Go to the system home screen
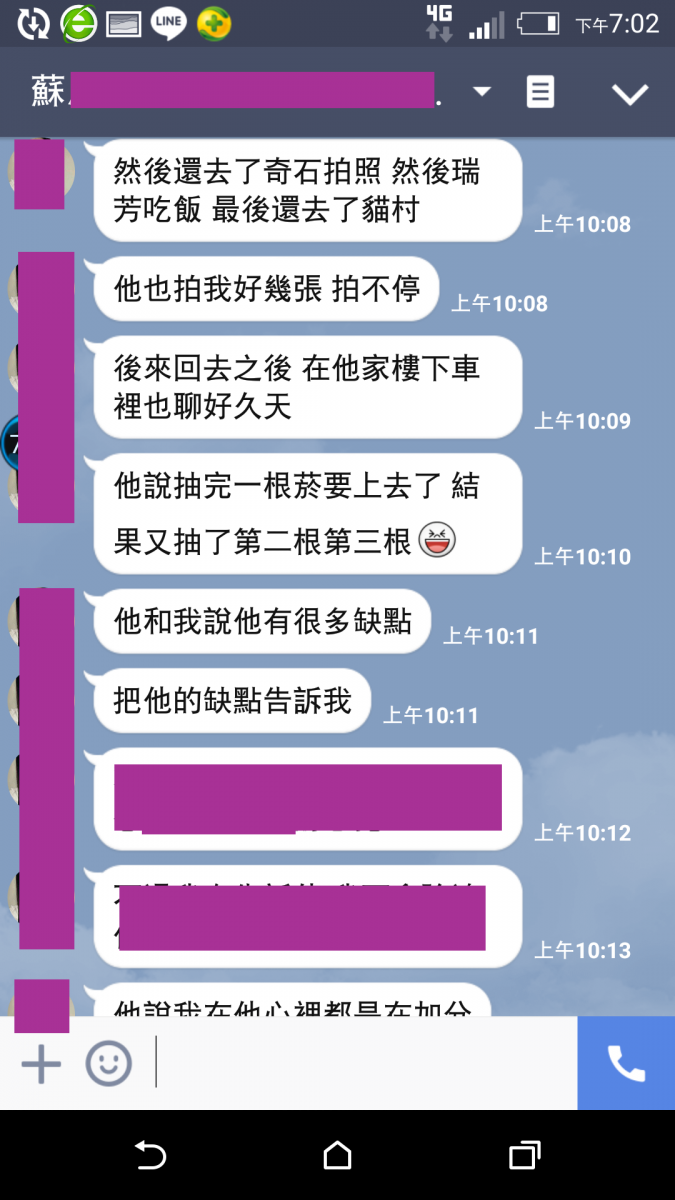The image size is (675, 1200). [338, 1156]
